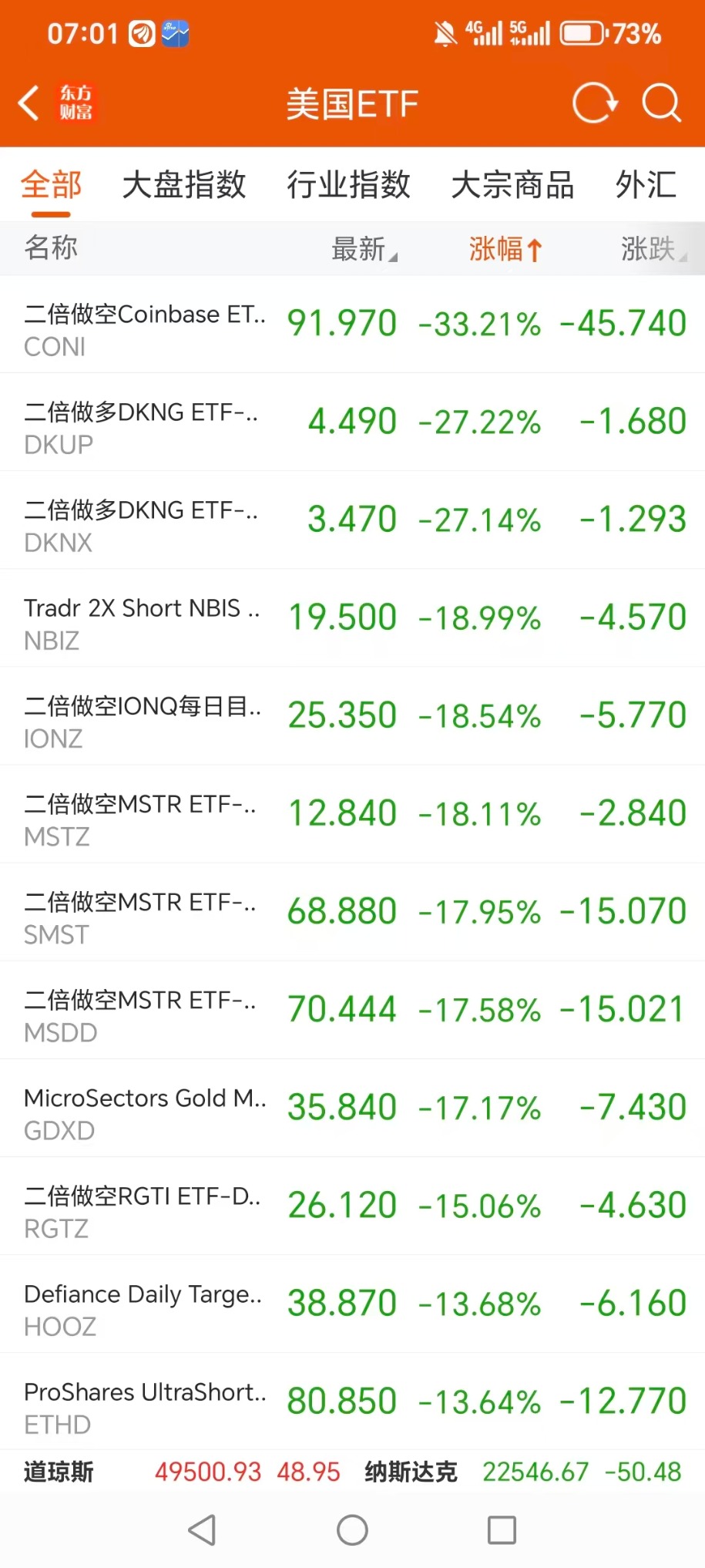Image resolution: width=705 pixels, height=1568 pixels.
Task: Switch to the 大盘指数 tab
Action: [x=184, y=186]
